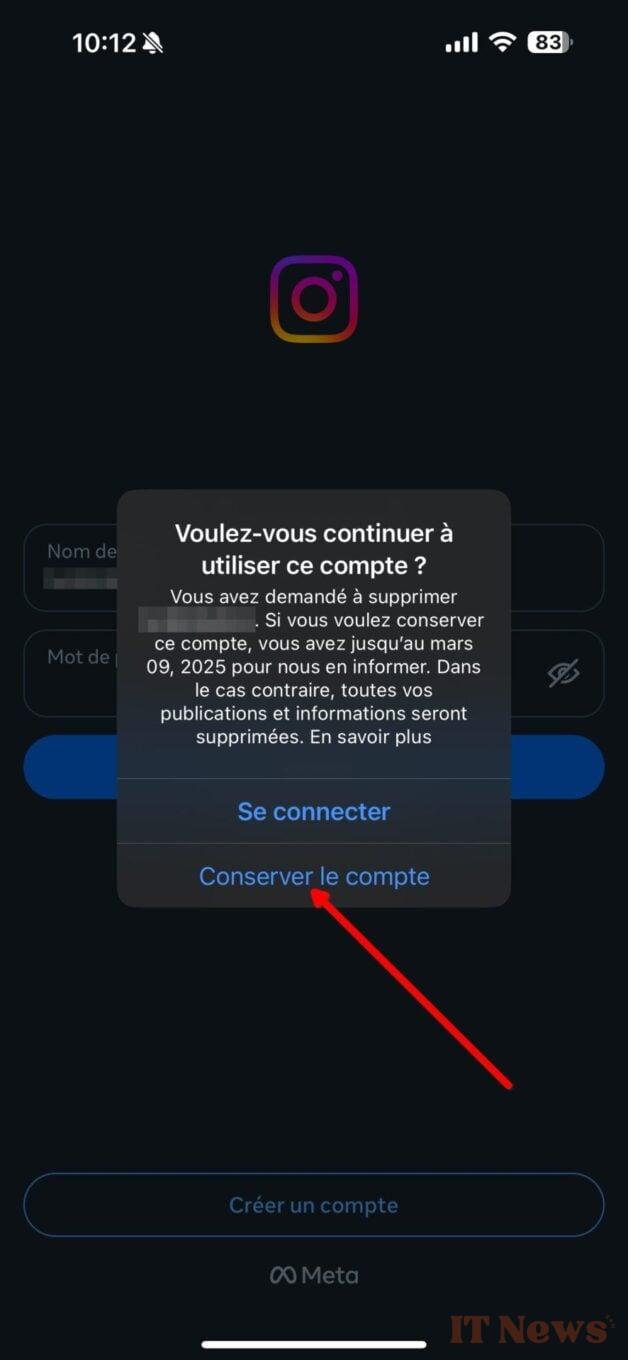
Task: Tap Se connecter in the dialog
Action: (314, 811)
